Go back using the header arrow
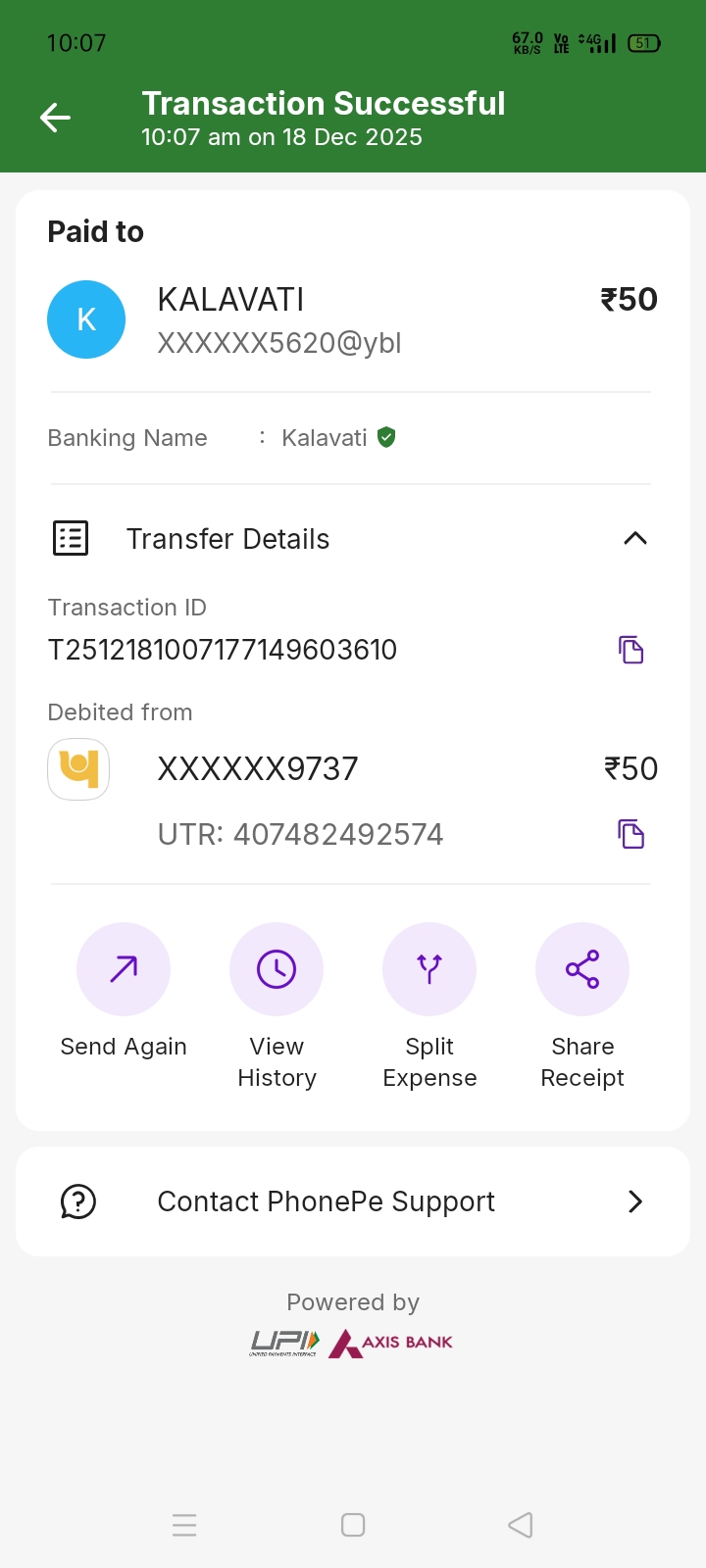706x1568 pixels. tap(55, 119)
